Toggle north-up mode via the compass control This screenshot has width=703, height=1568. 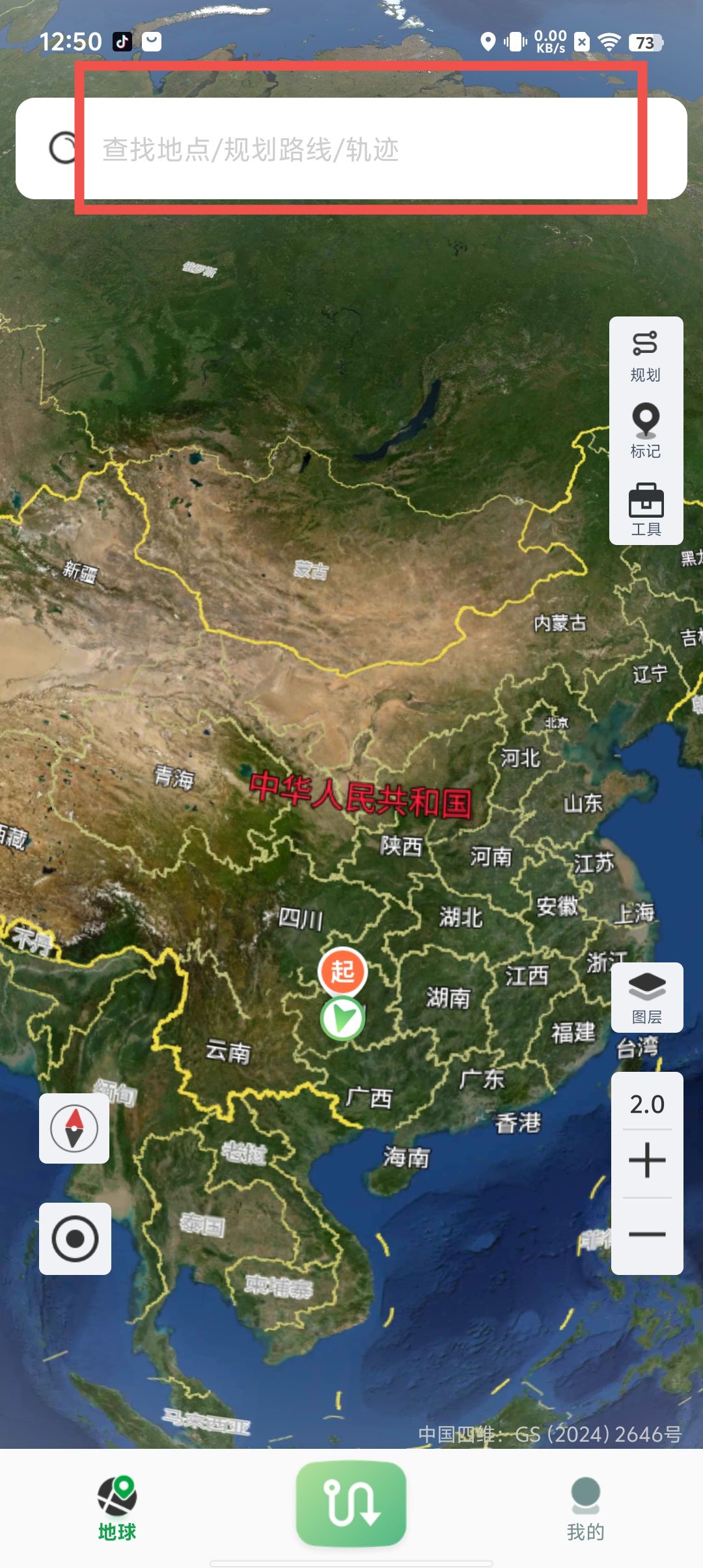point(74,1128)
